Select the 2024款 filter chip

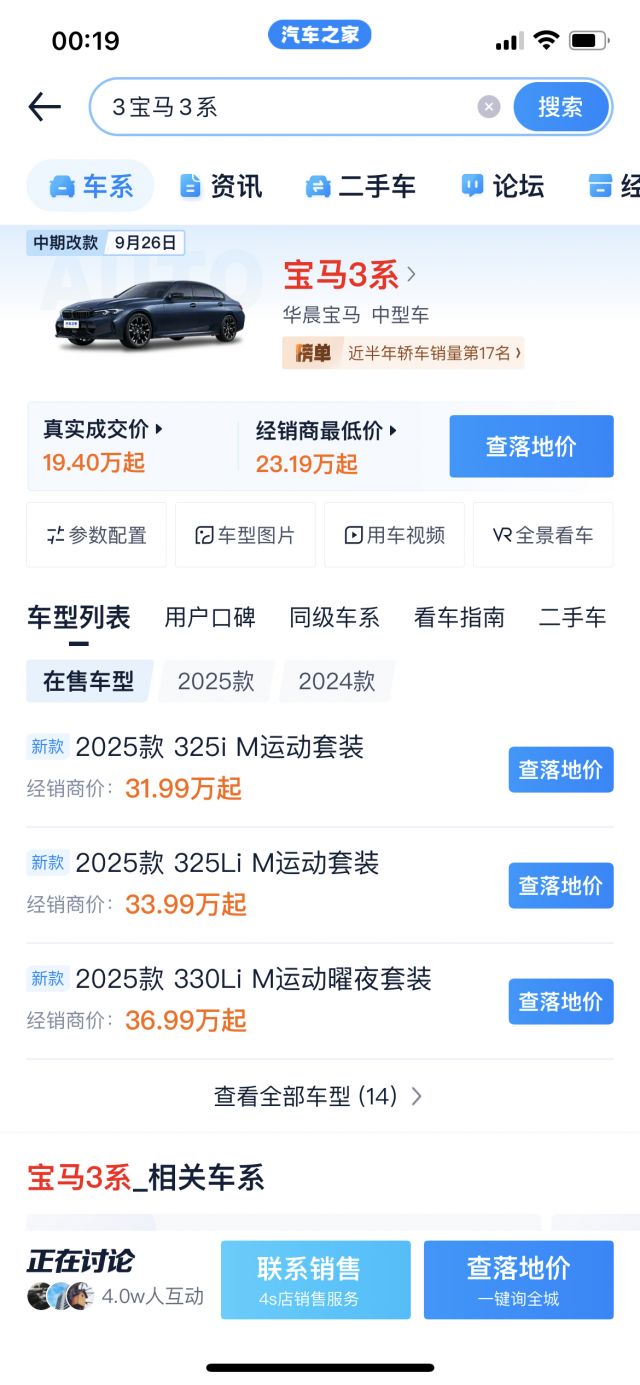click(337, 682)
